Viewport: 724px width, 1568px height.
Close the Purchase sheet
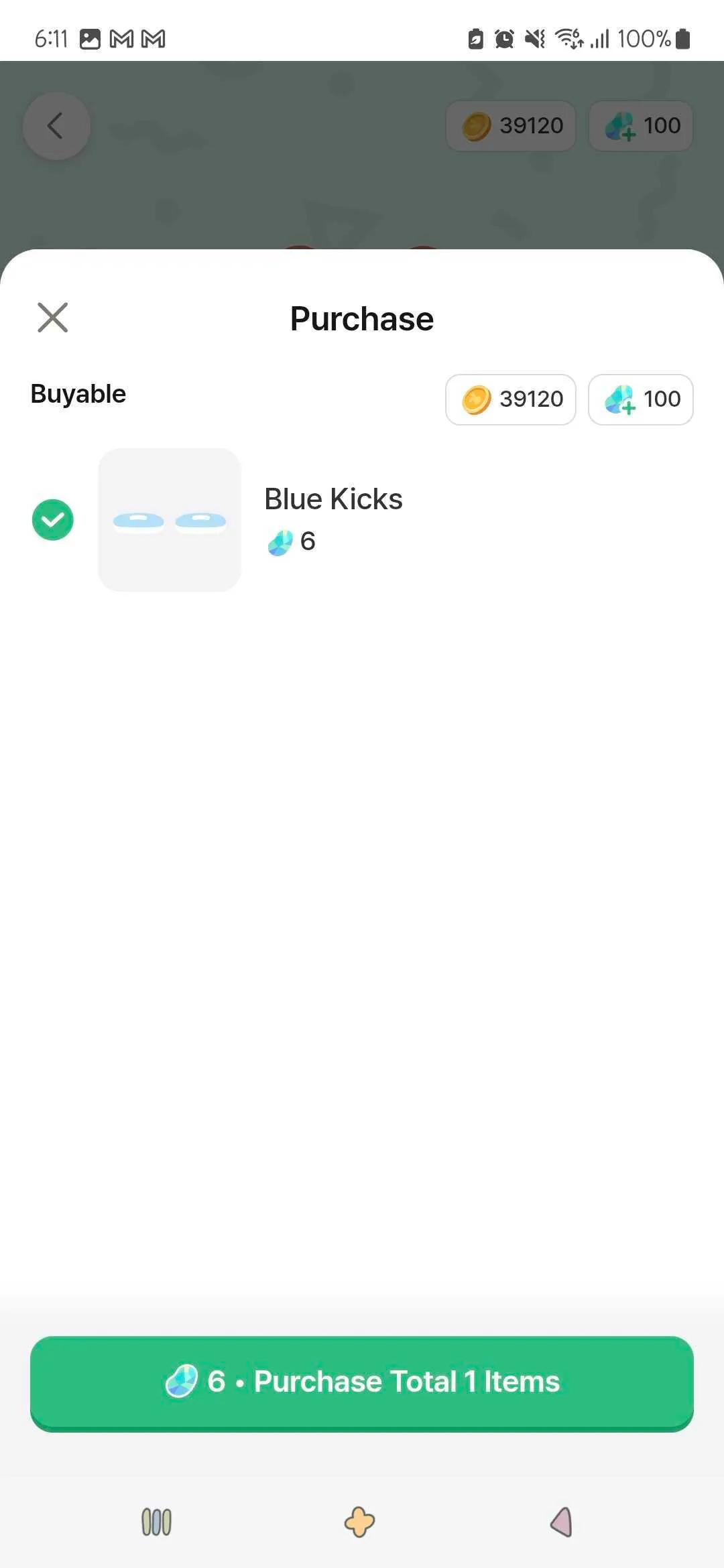[x=53, y=318]
